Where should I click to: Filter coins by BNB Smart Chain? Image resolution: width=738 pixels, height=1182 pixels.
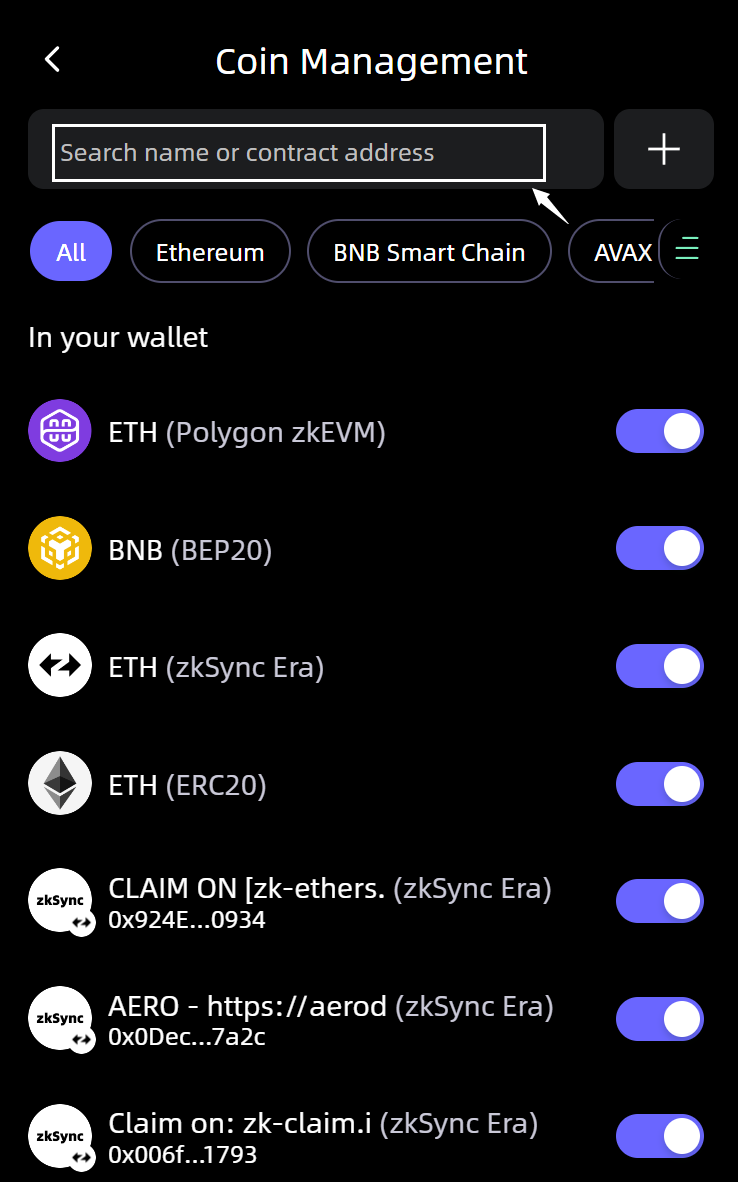pos(429,252)
